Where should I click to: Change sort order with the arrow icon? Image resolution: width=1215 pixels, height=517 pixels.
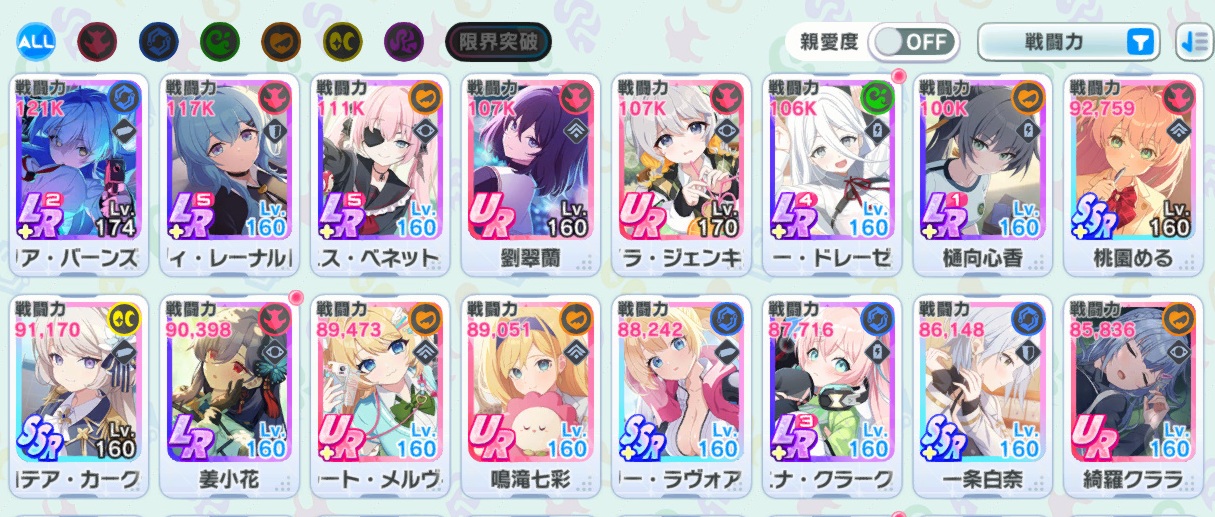click(1193, 42)
